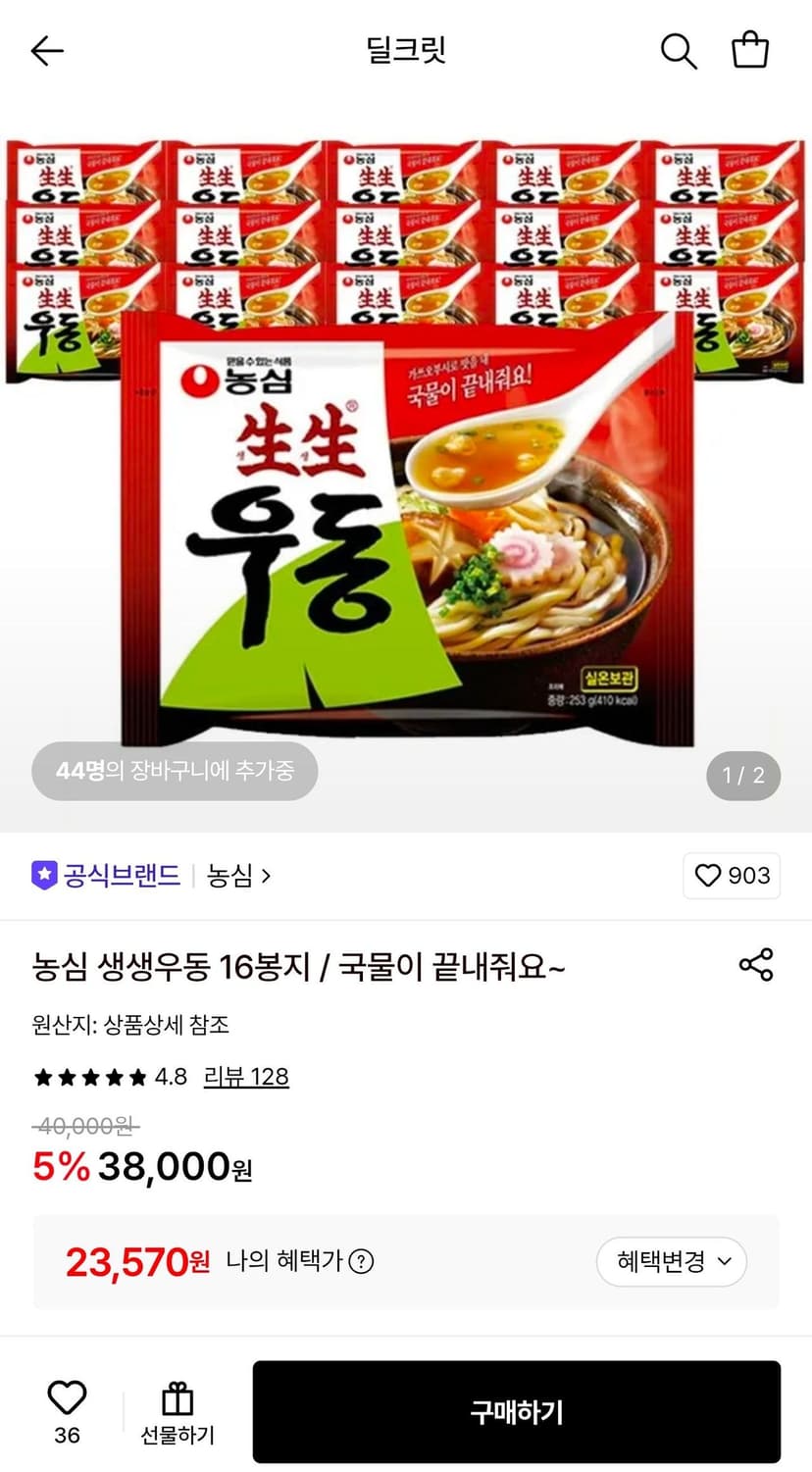This screenshot has width=812, height=1472.
Task: Share this 생생우동 product
Action: (x=756, y=965)
